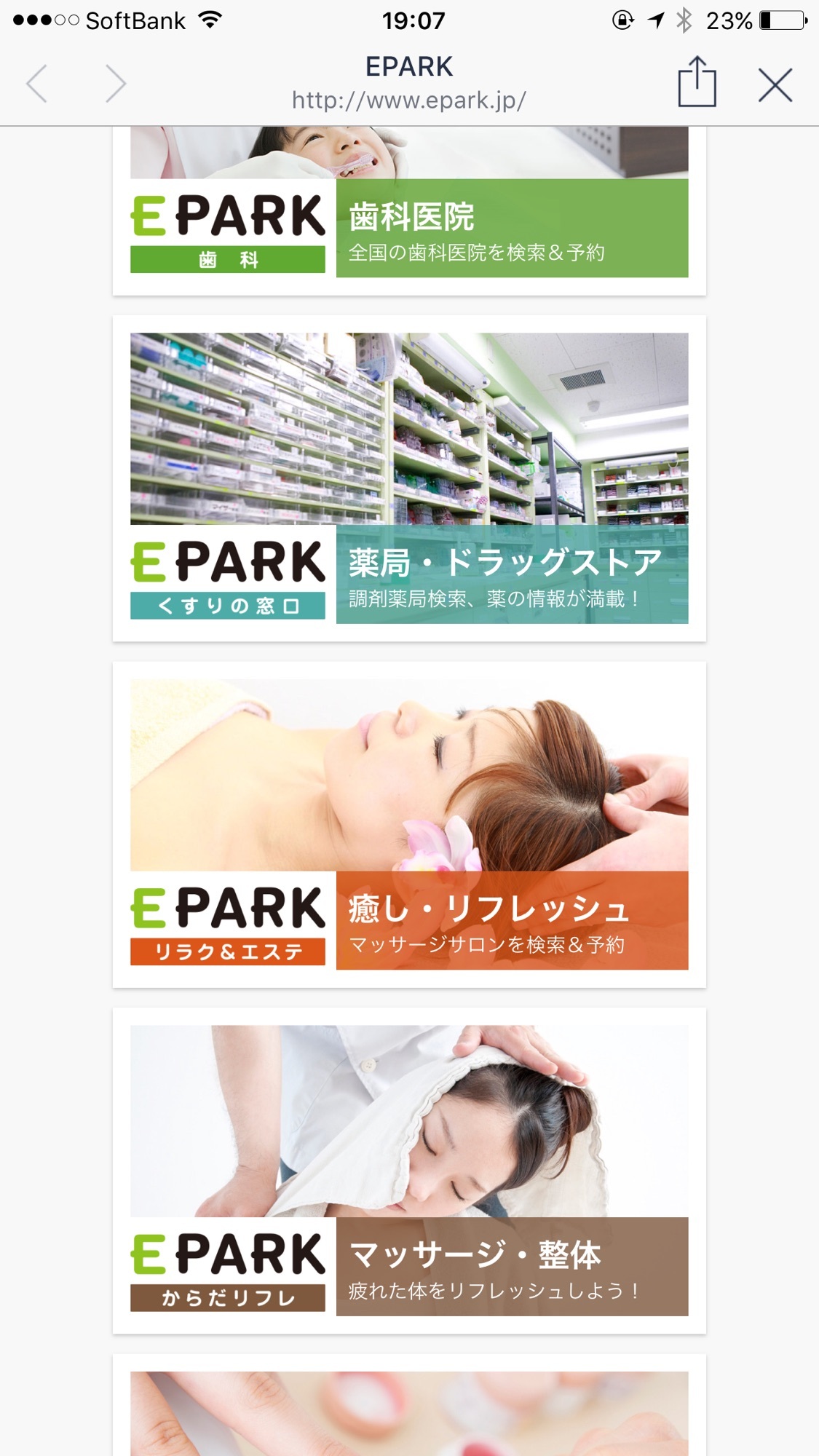Open the 癒し・リフレッシュ relaxation card
The height and width of the screenshot is (1456, 819).
[409, 824]
